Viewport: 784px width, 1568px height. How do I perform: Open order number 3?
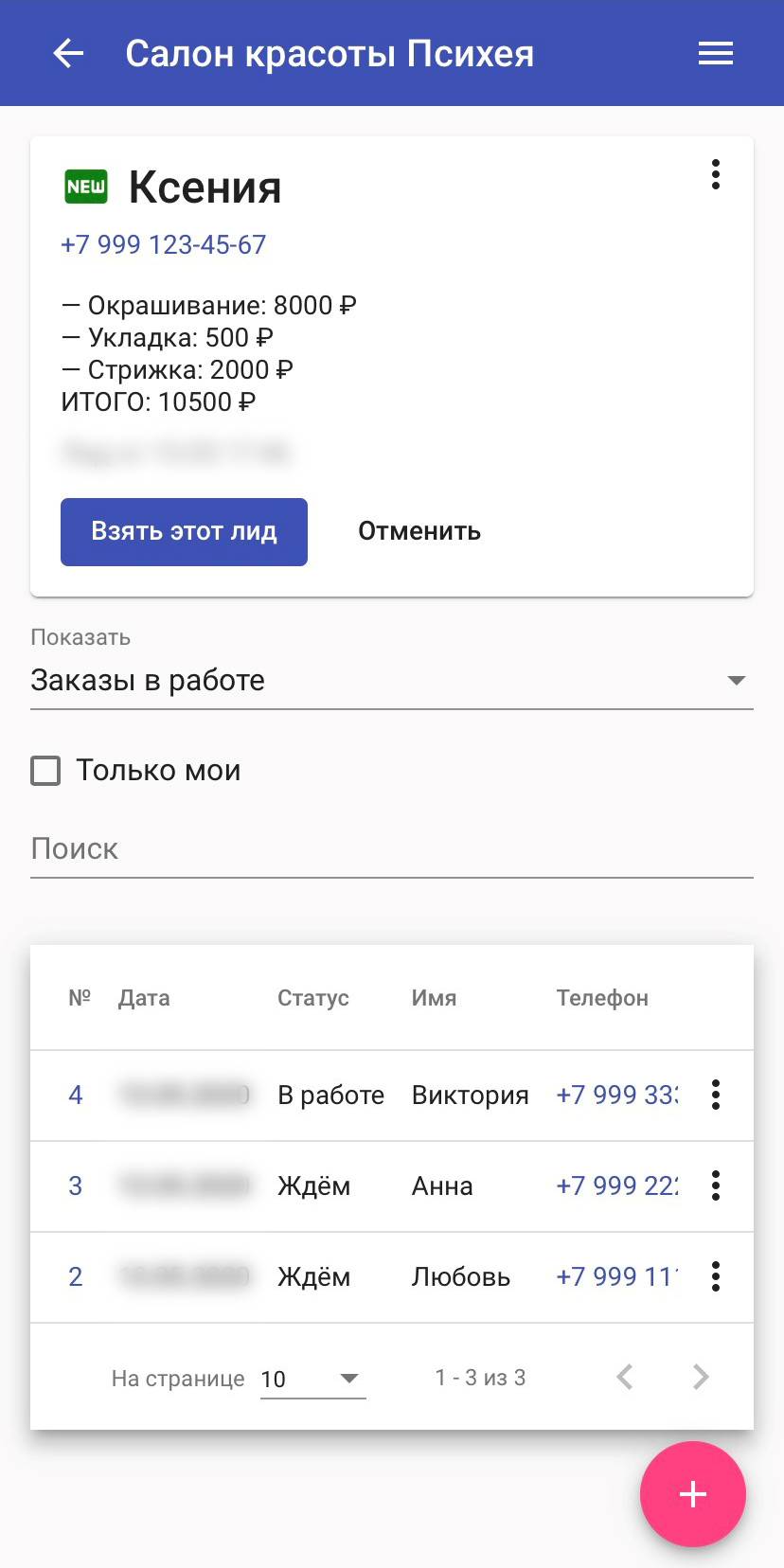(76, 1186)
